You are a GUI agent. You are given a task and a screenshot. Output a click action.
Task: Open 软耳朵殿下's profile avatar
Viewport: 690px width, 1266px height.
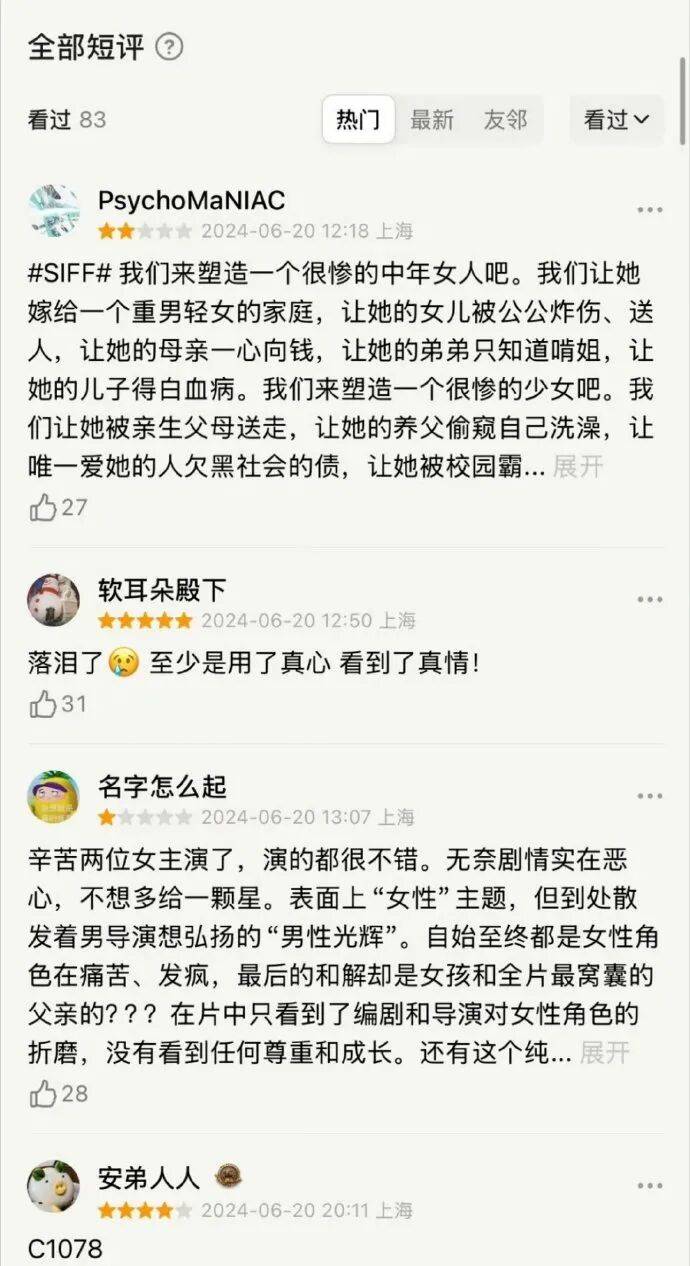click(x=54, y=600)
